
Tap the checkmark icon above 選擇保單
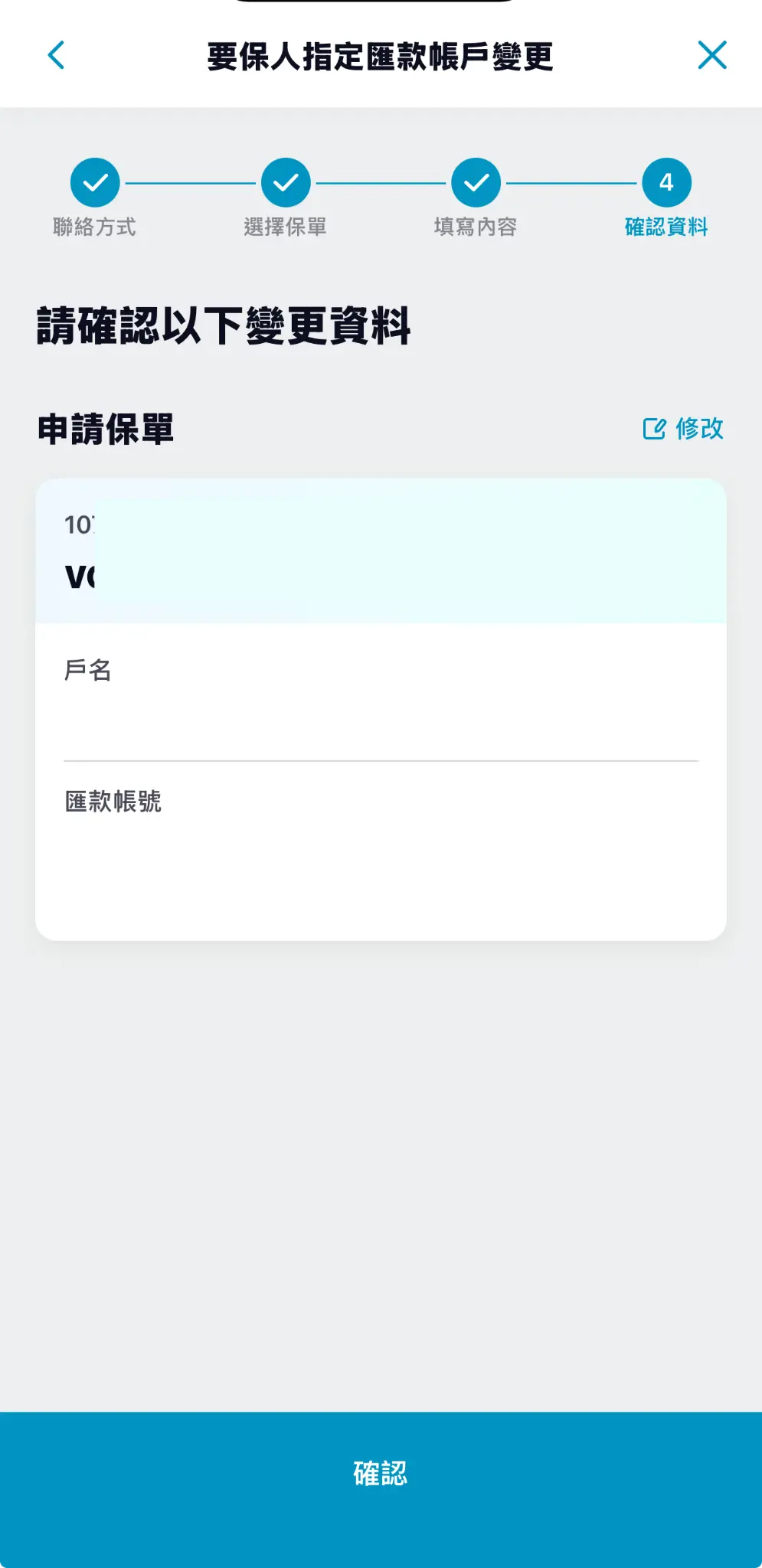click(x=285, y=182)
